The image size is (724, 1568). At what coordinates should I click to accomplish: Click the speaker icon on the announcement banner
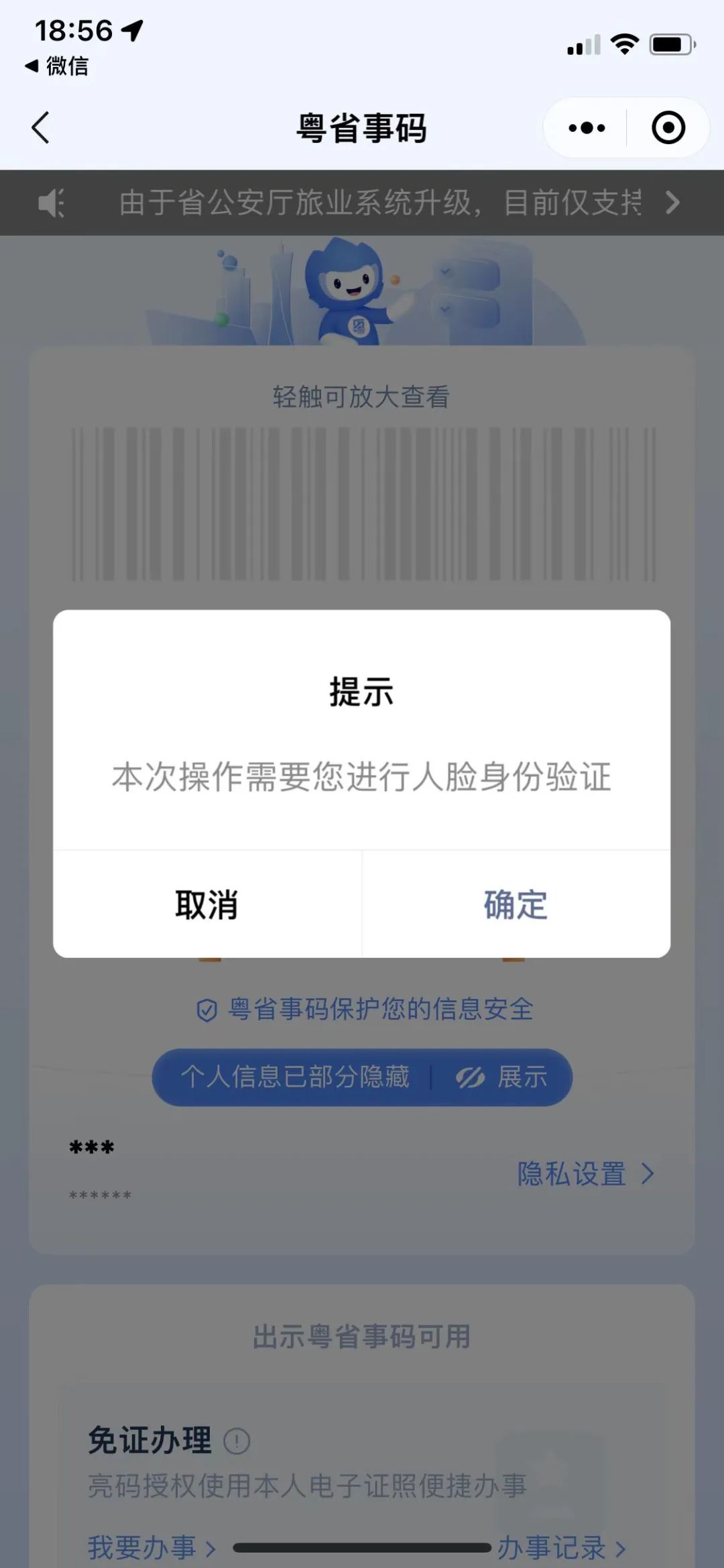point(53,203)
